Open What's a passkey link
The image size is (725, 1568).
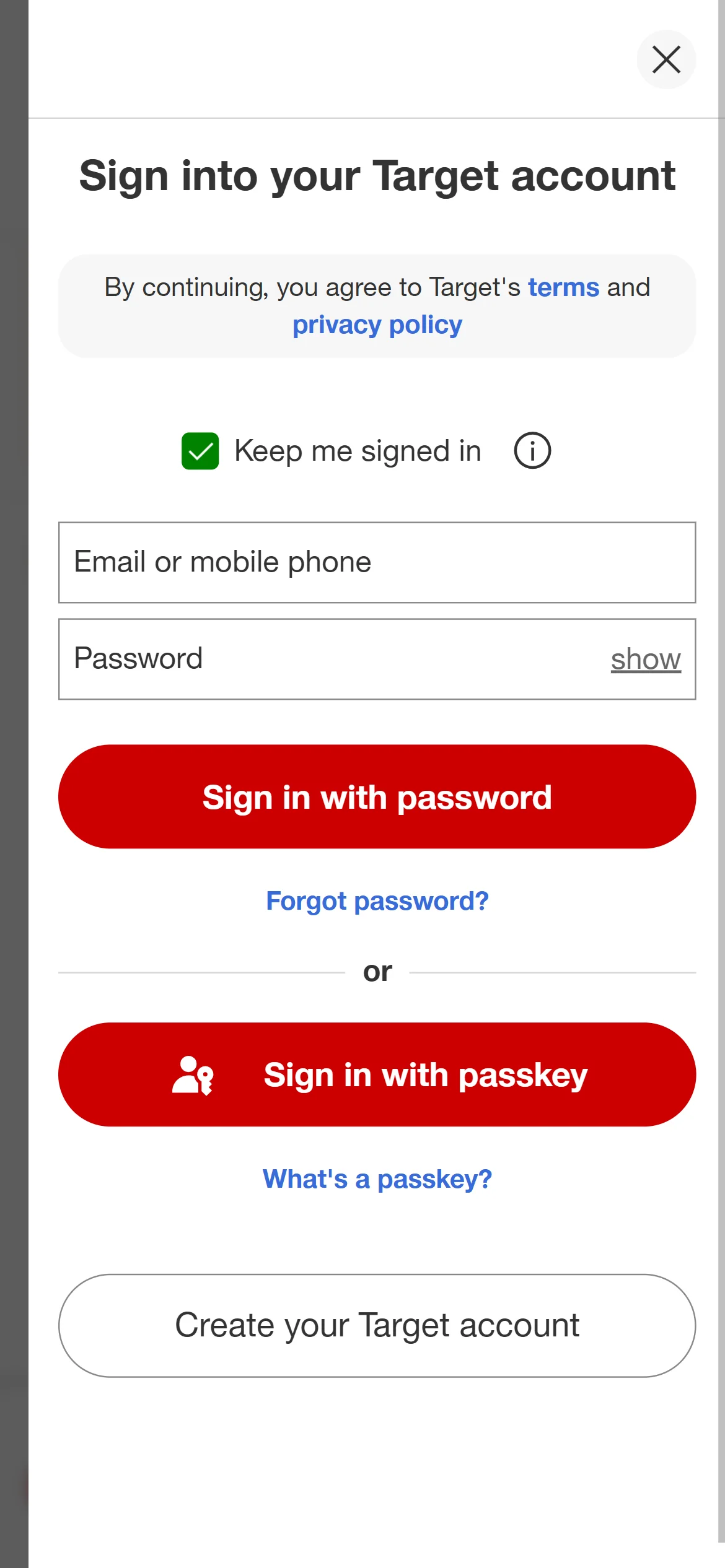377,1179
